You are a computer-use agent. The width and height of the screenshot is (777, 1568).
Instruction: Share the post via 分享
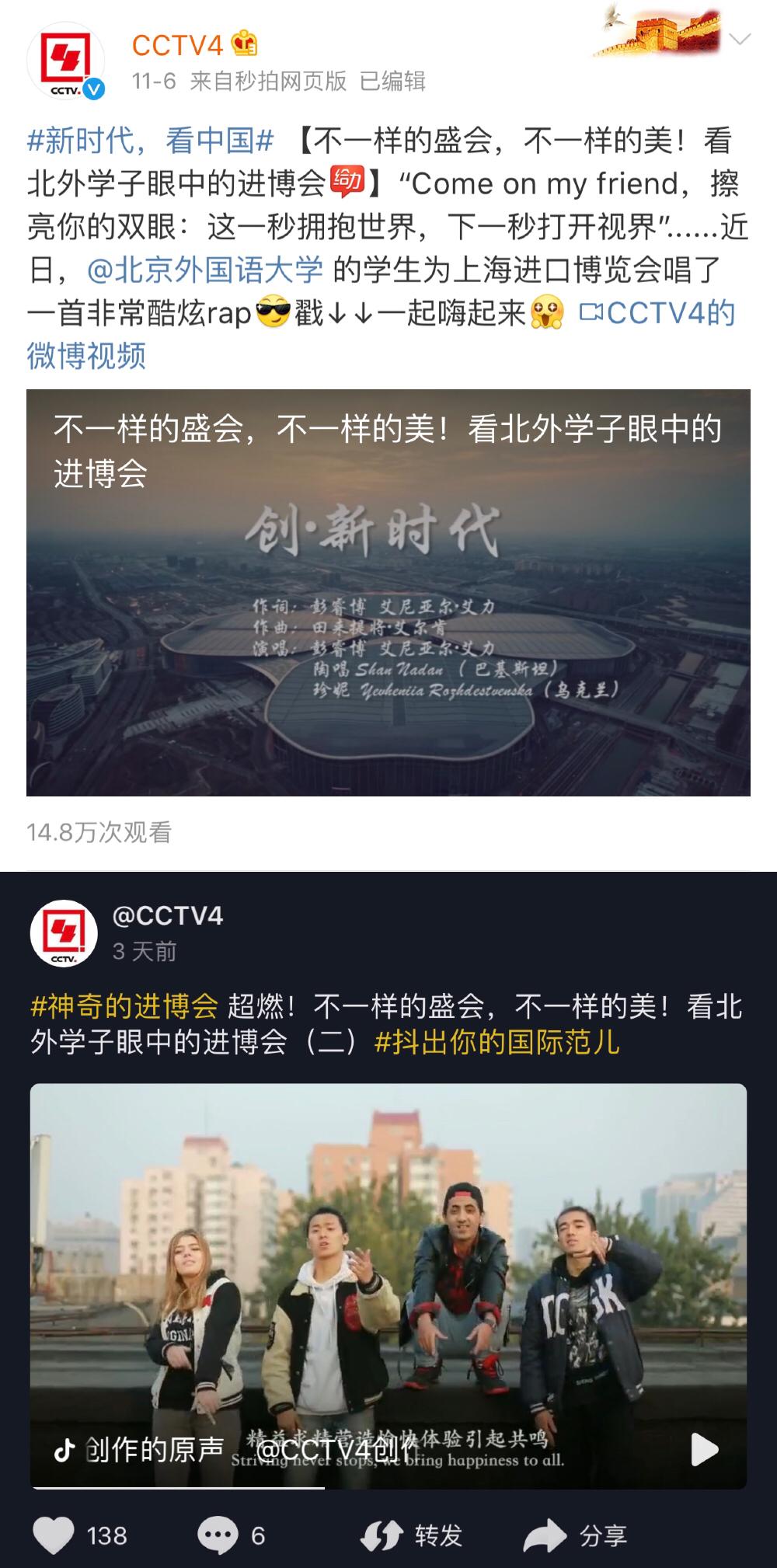click(575, 1535)
